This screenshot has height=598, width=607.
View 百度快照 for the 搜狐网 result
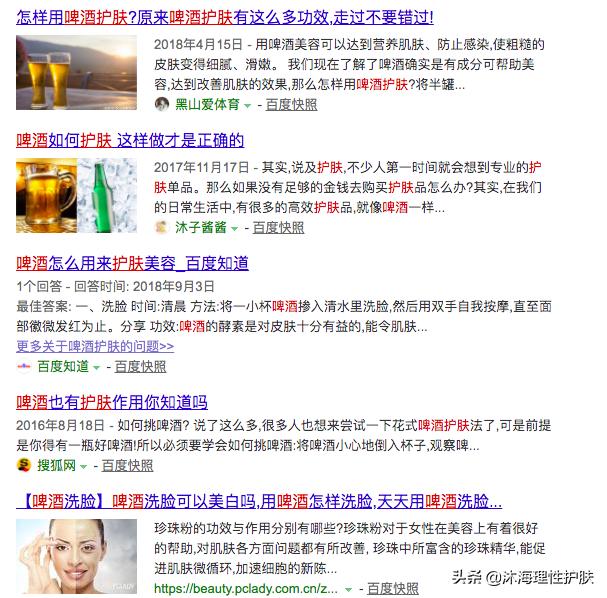coord(127,465)
